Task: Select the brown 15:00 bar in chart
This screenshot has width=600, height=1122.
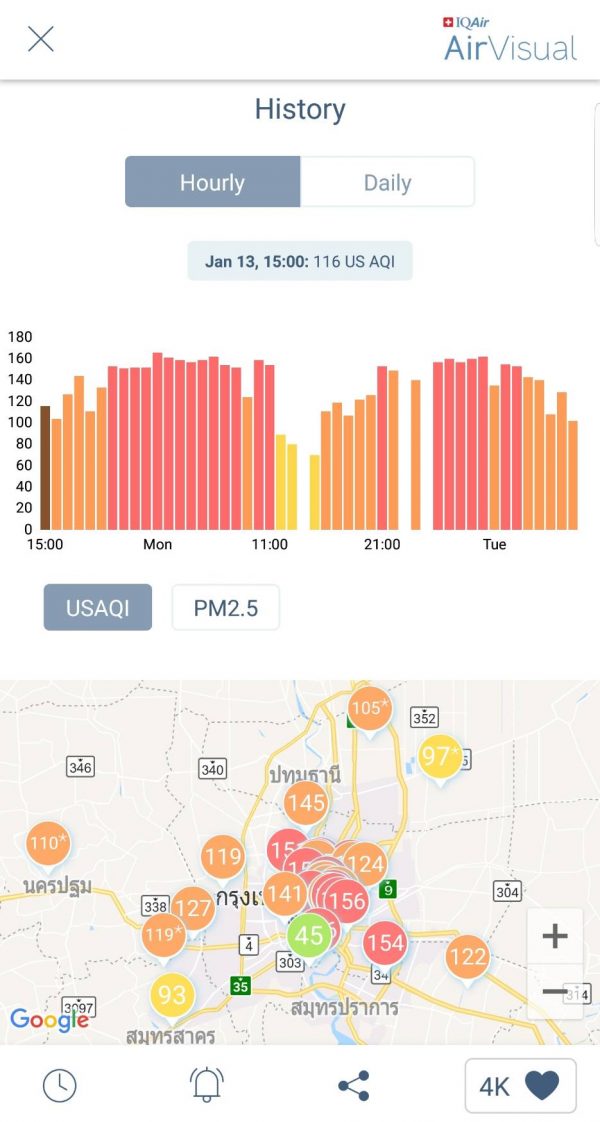Action: coord(45,467)
